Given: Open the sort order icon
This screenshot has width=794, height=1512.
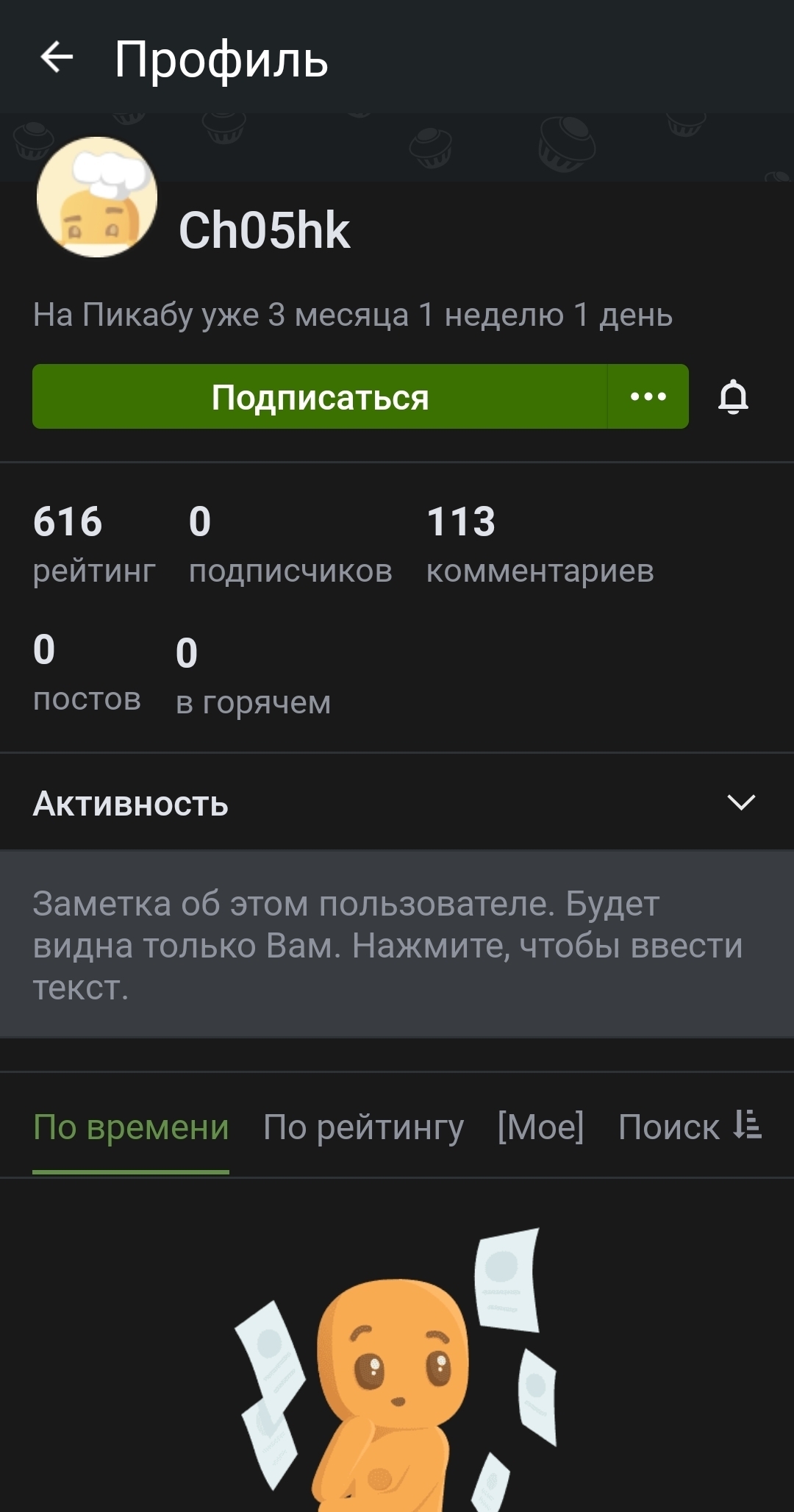Looking at the screenshot, I should [748, 1125].
